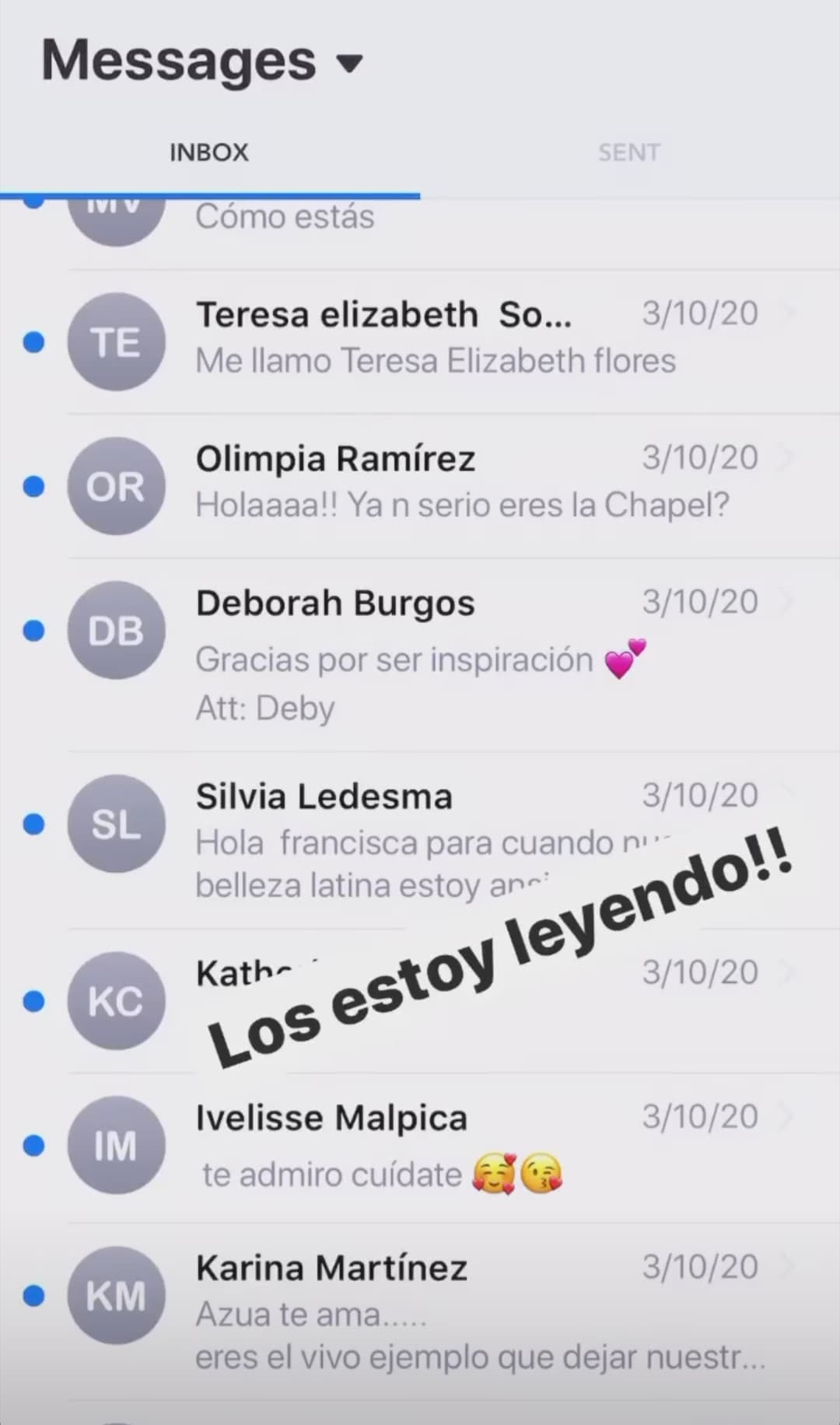Select the INBOX tab

tap(208, 152)
